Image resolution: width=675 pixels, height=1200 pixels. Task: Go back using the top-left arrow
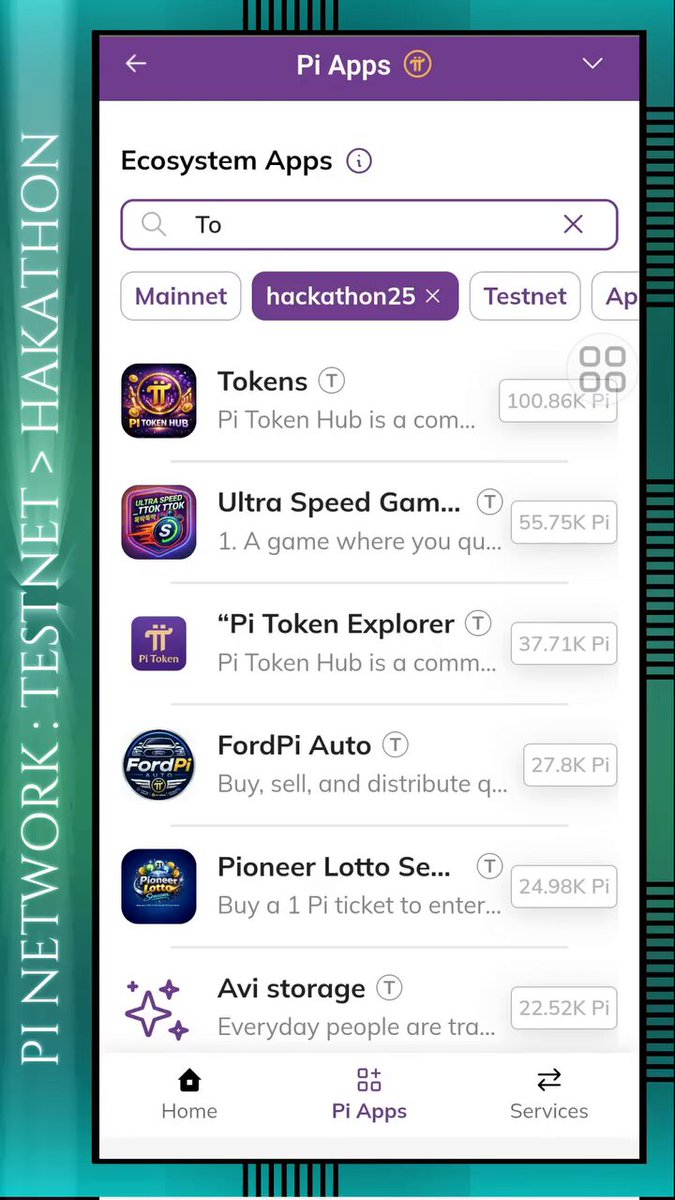pos(136,63)
